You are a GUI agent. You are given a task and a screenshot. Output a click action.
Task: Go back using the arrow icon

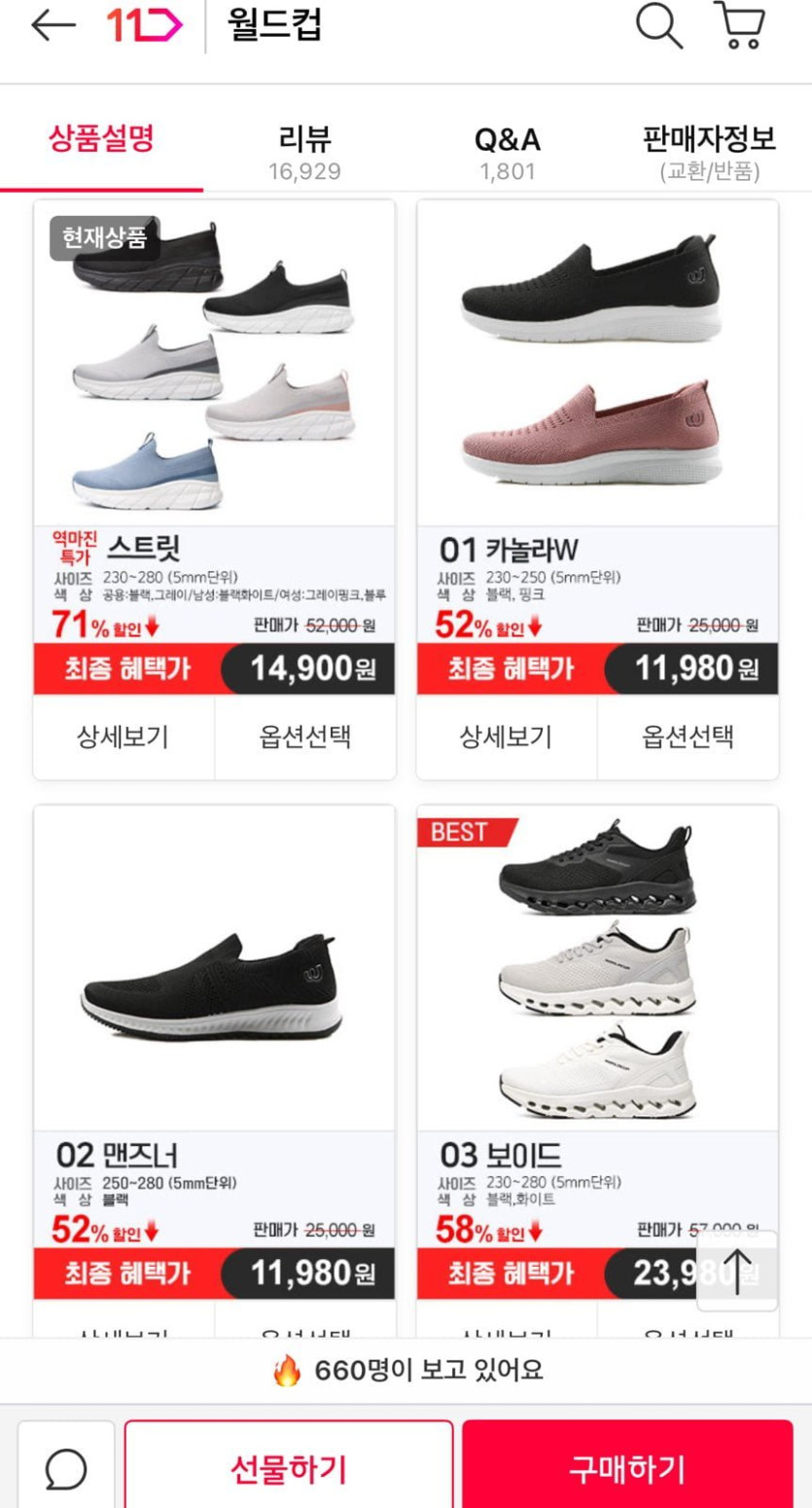[x=53, y=26]
